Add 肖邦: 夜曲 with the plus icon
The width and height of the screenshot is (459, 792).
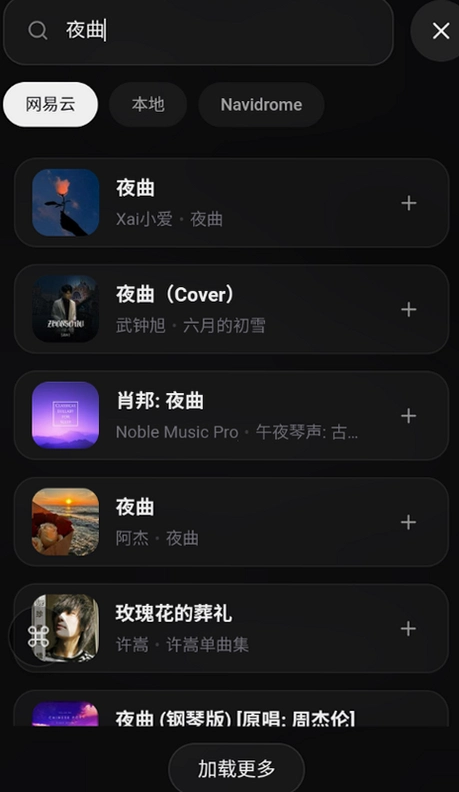(x=409, y=416)
